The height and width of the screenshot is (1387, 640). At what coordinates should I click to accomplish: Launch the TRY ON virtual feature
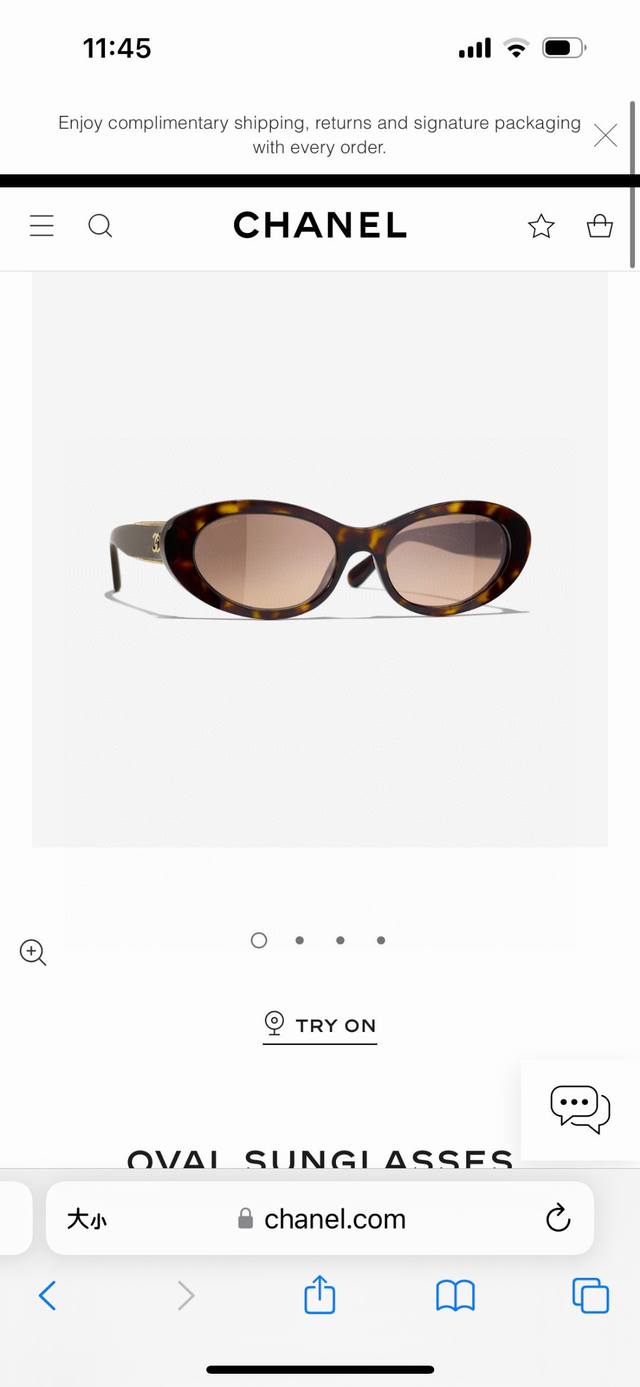tap(320, 1025)
